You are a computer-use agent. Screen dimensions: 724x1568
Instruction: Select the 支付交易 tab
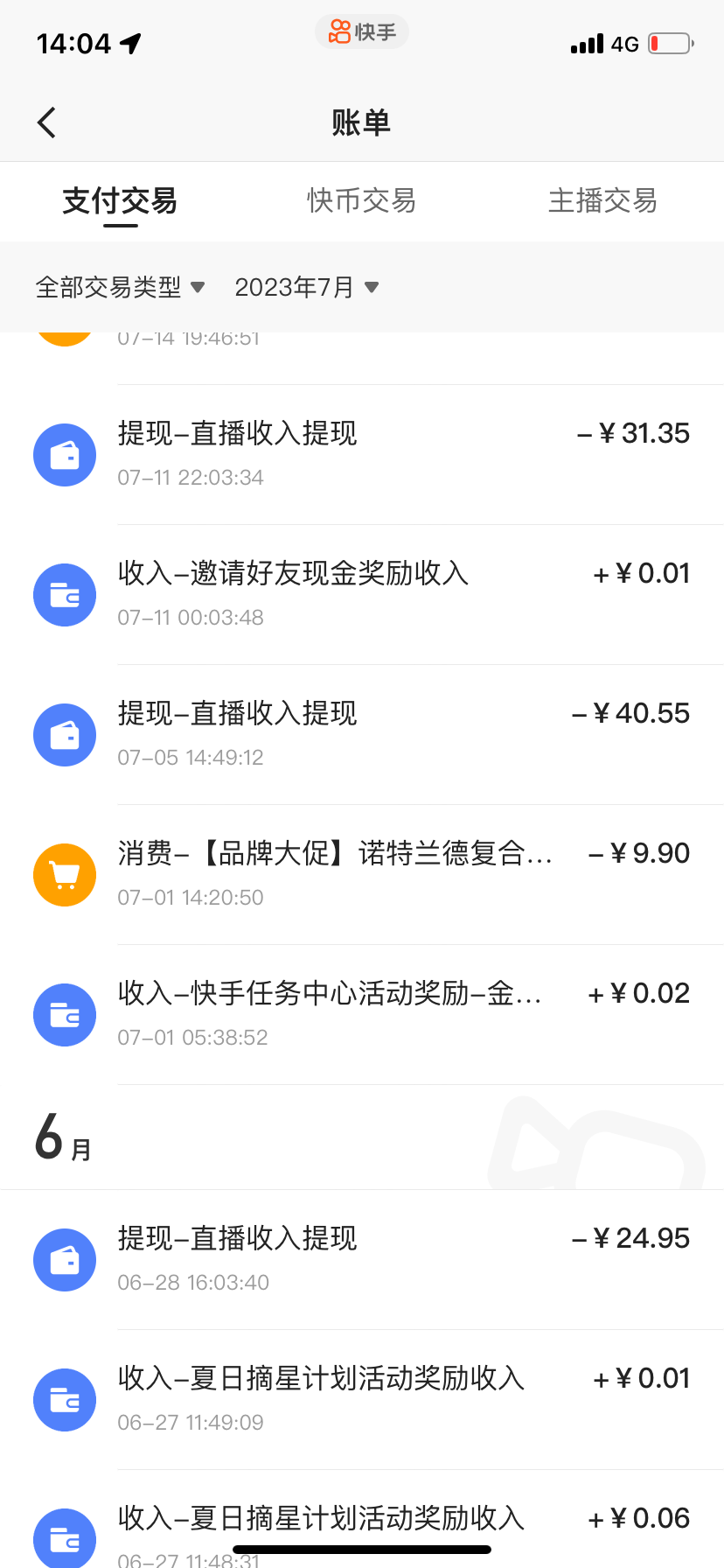[x=120, y=201]
